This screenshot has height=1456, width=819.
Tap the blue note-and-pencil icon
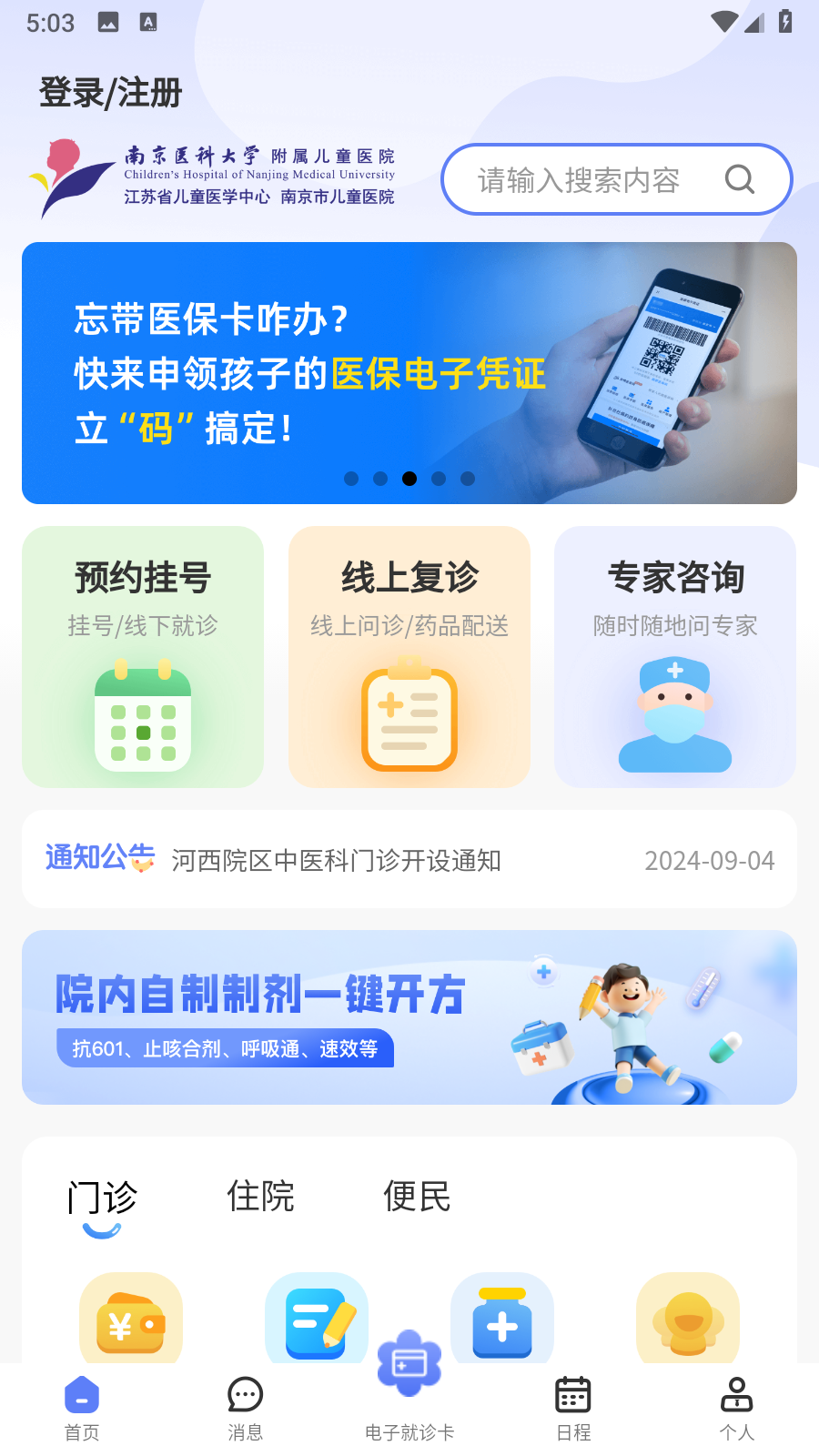(317, 1321)
